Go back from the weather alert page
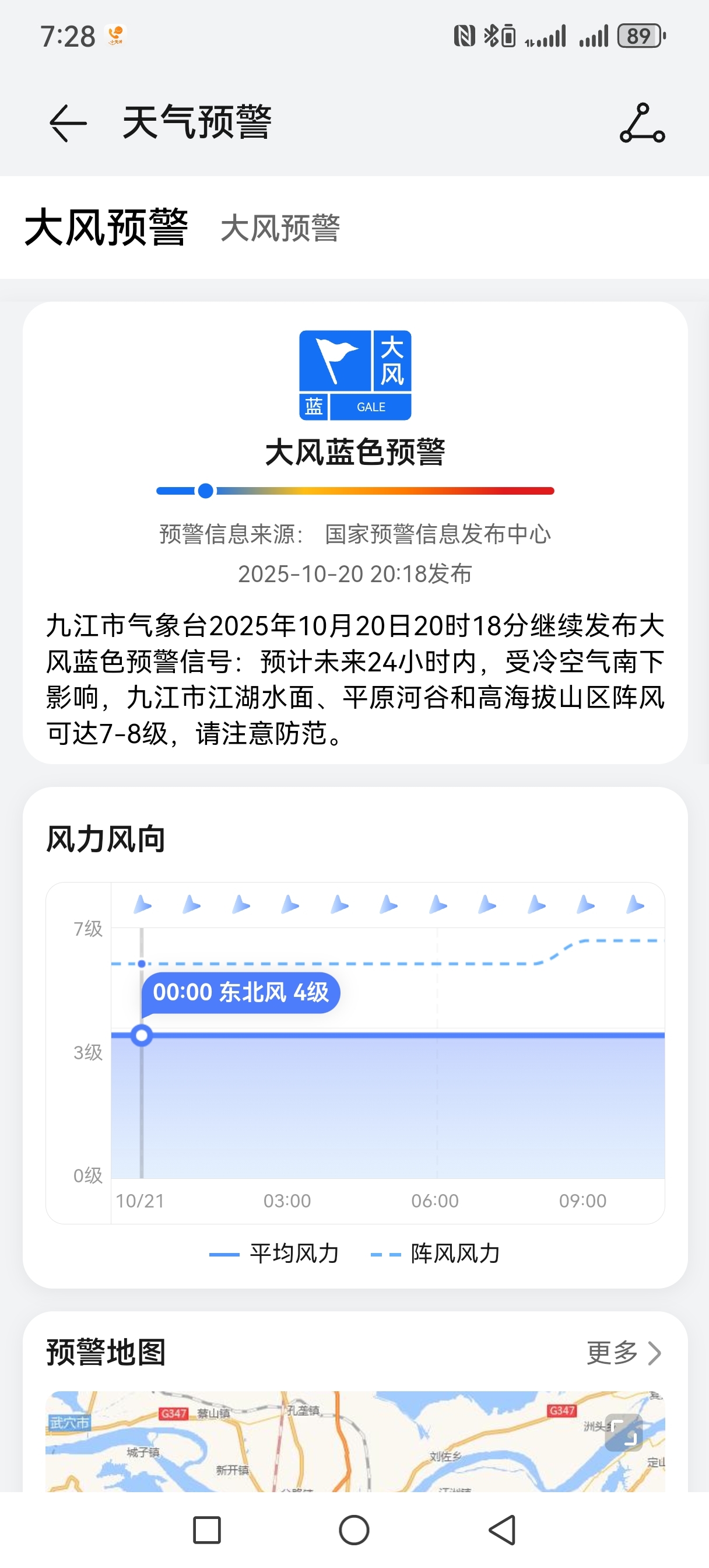The width and height of the screenshot is (709, 1568). coord(68,123)
